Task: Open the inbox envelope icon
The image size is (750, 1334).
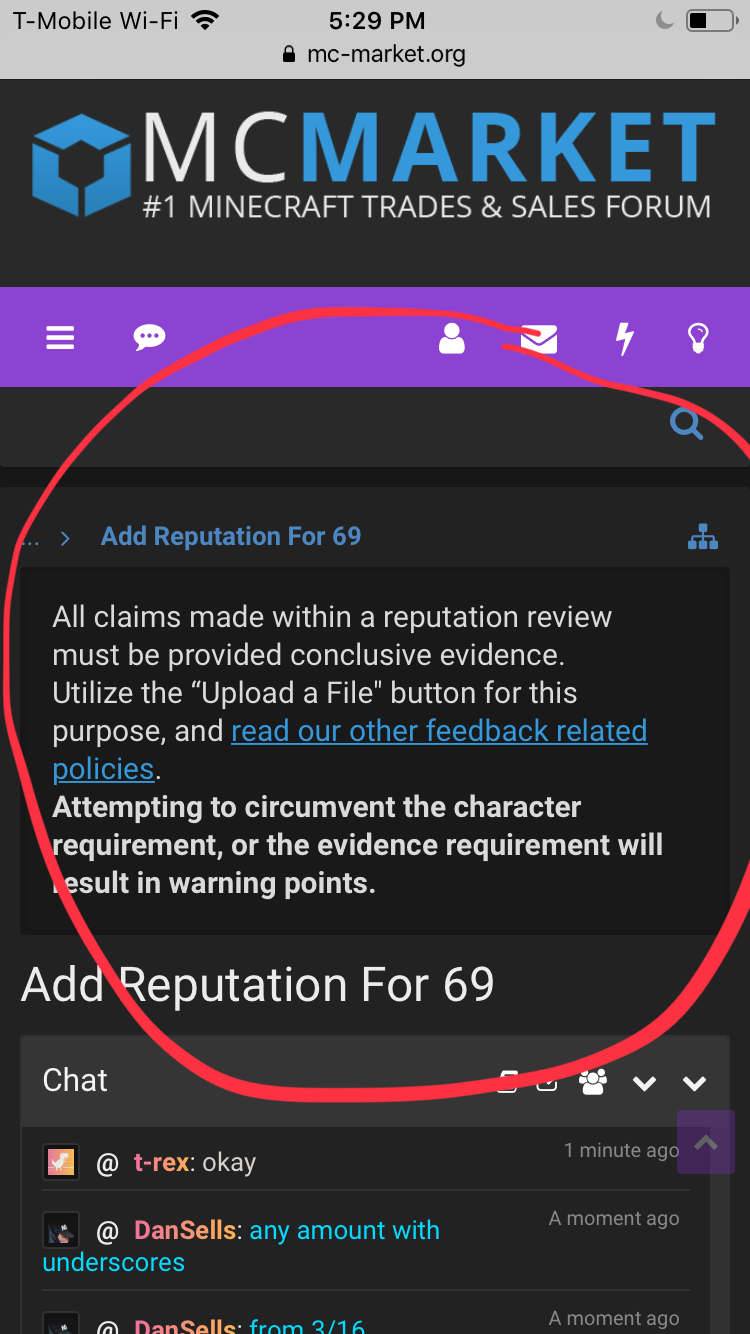Action: coord(539,339)
